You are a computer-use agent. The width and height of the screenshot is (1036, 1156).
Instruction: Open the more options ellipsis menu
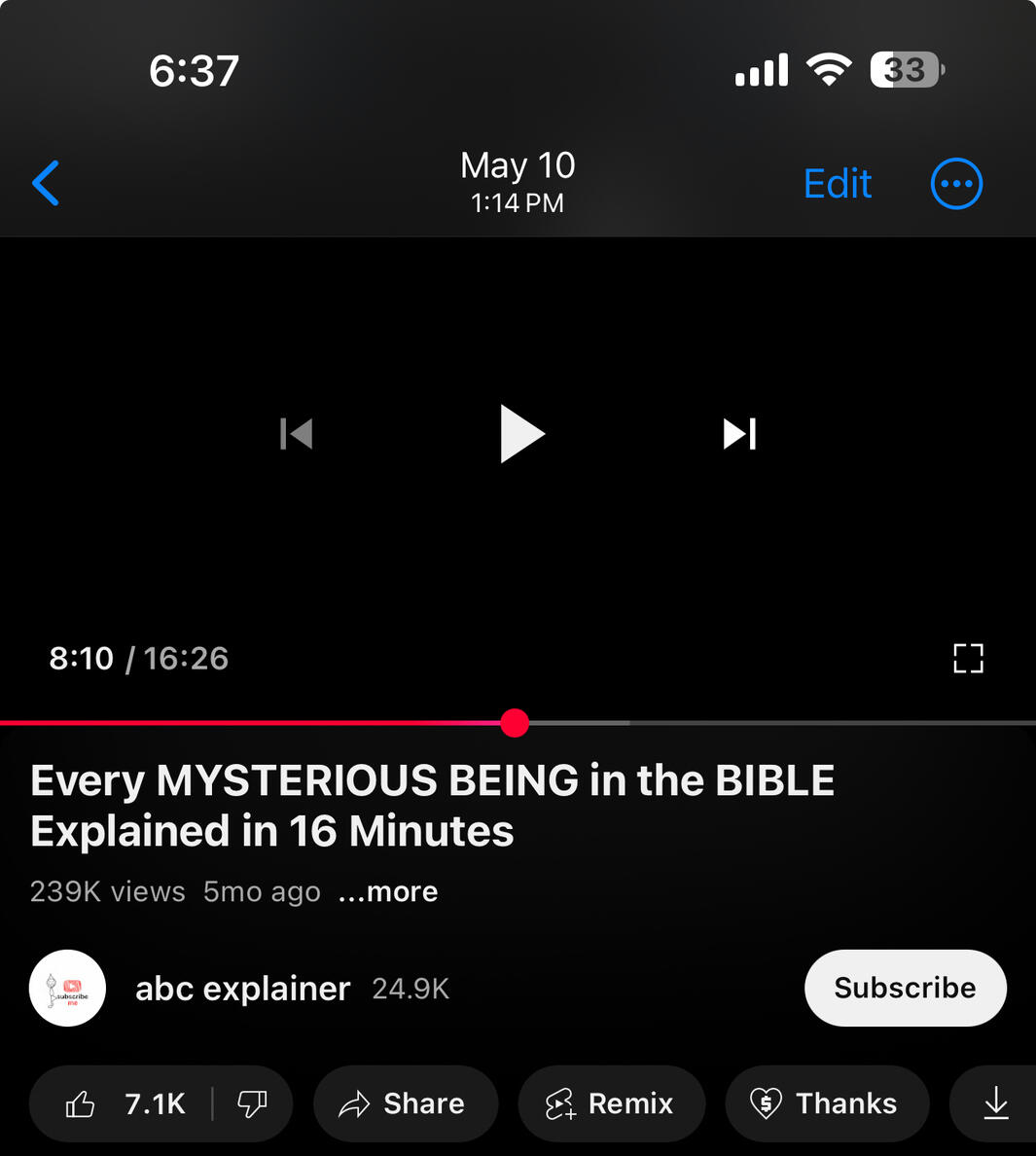tap(956, 183)
